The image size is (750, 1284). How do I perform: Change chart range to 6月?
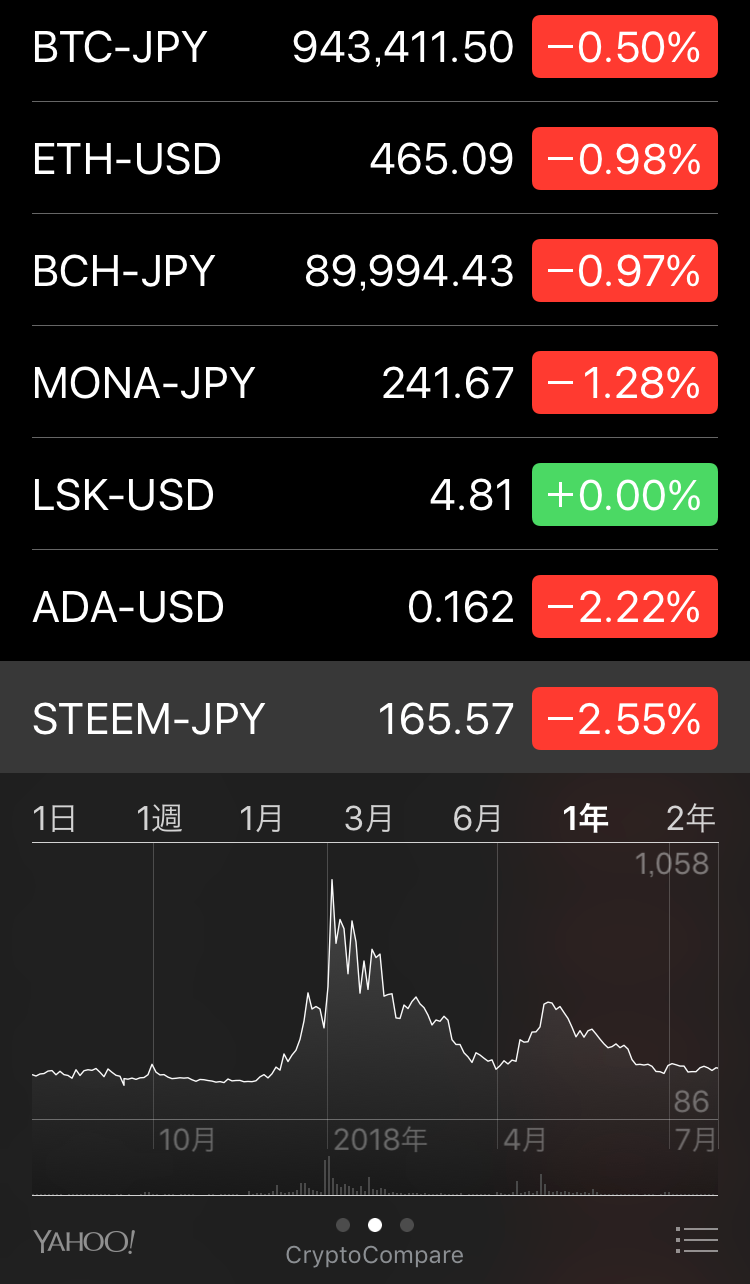coord(477,819)
